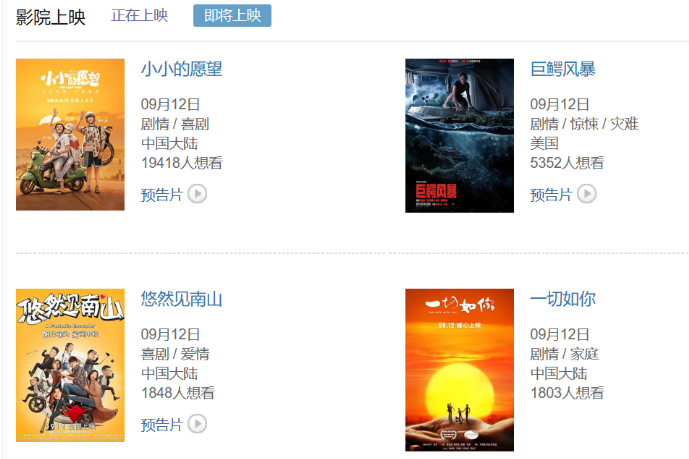The width and height of the screenshot is (689, 459).
Task: Open the 巨鳄风暴 title link
Action: 562,70
